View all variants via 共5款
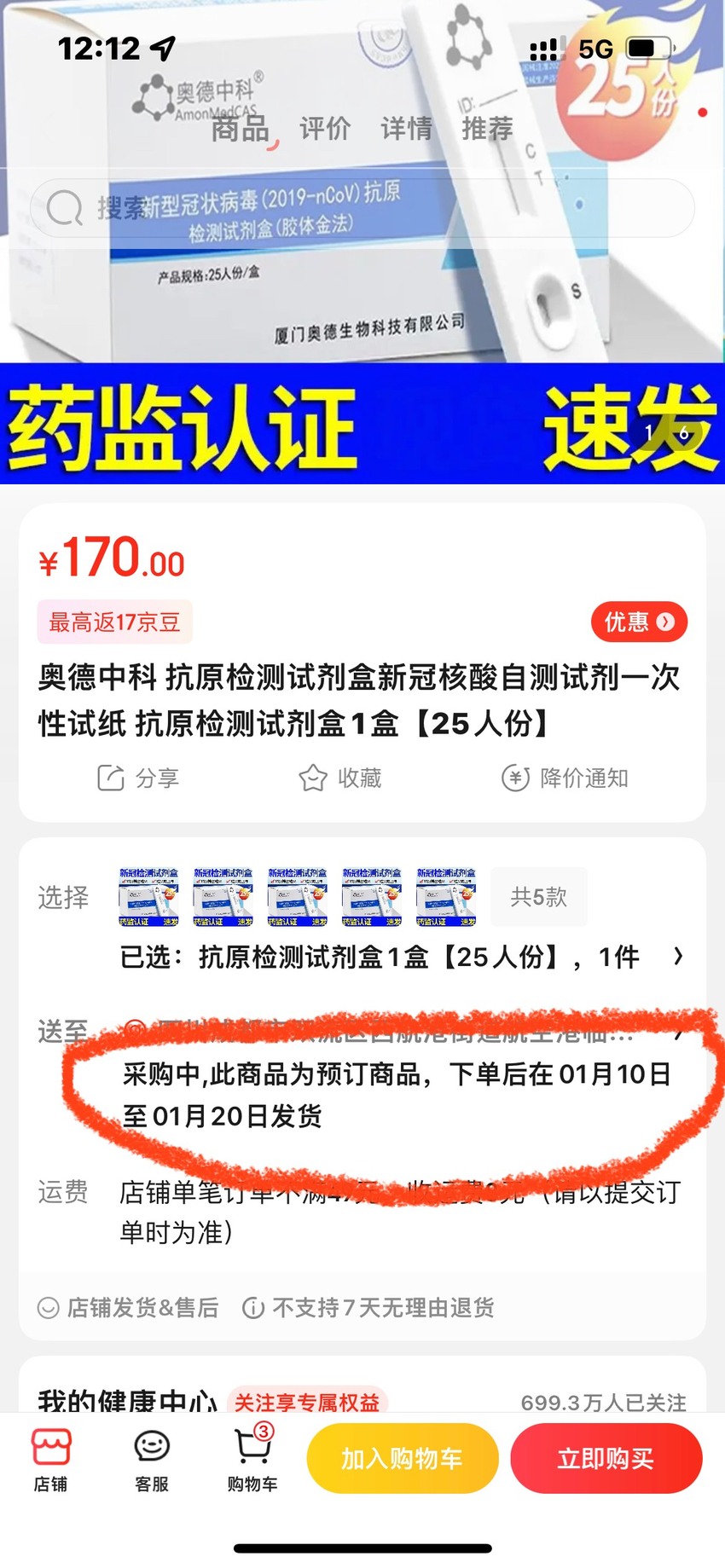 539,897
